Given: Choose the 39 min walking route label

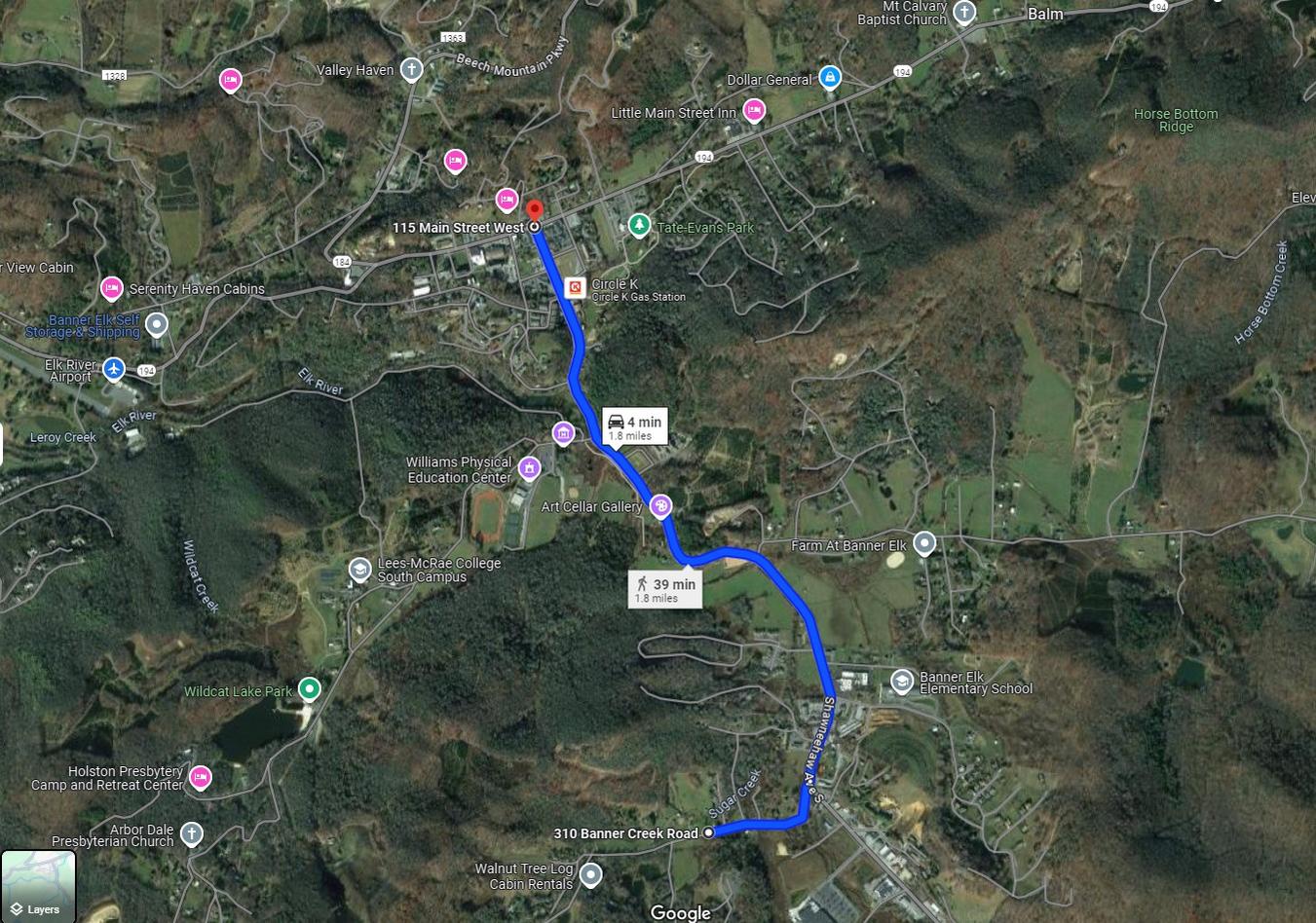Looking at the screenshot, I should (x=664, y=589).
